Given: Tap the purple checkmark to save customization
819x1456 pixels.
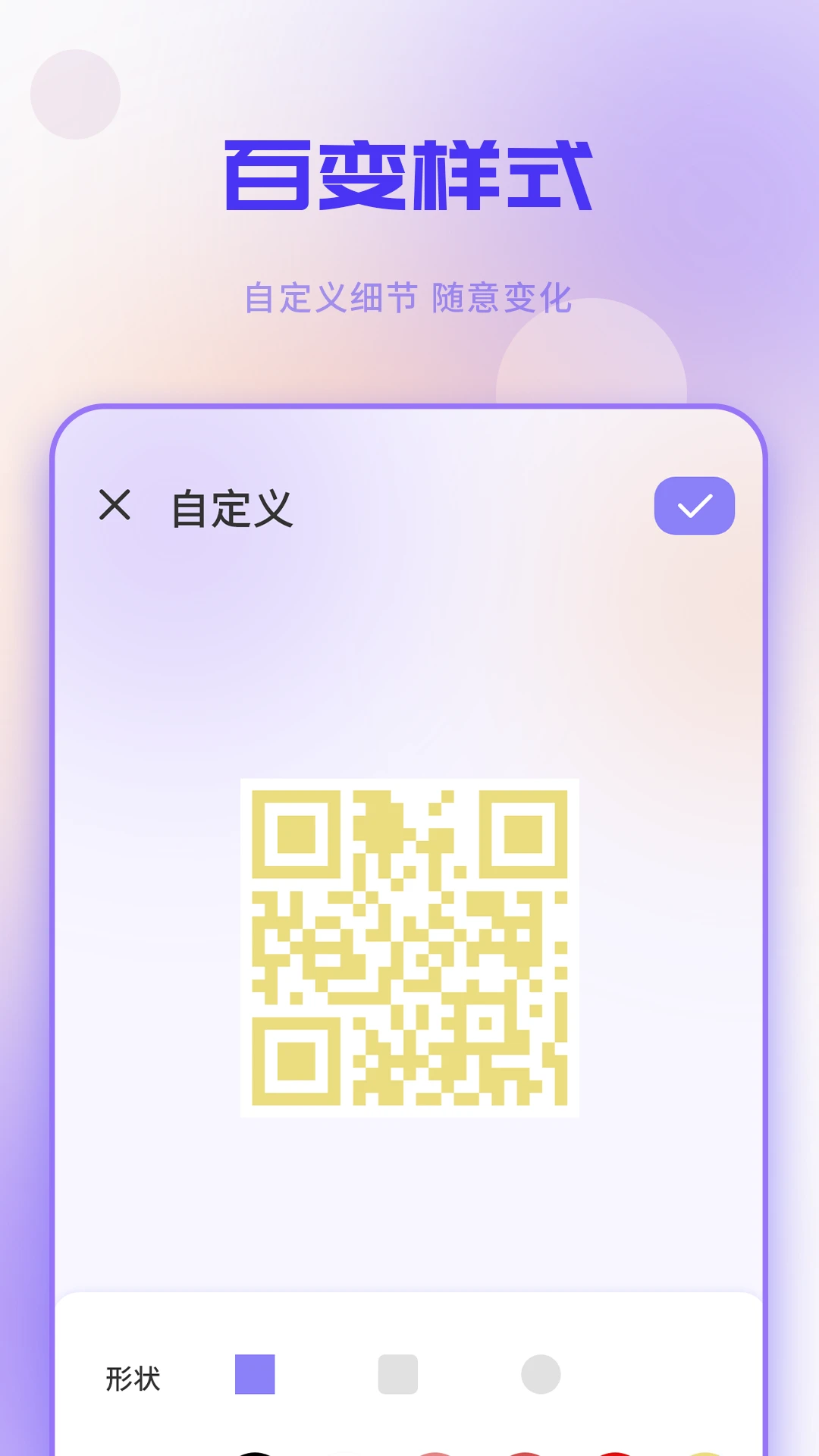Looking at the screenshot, I should point(694,507).
